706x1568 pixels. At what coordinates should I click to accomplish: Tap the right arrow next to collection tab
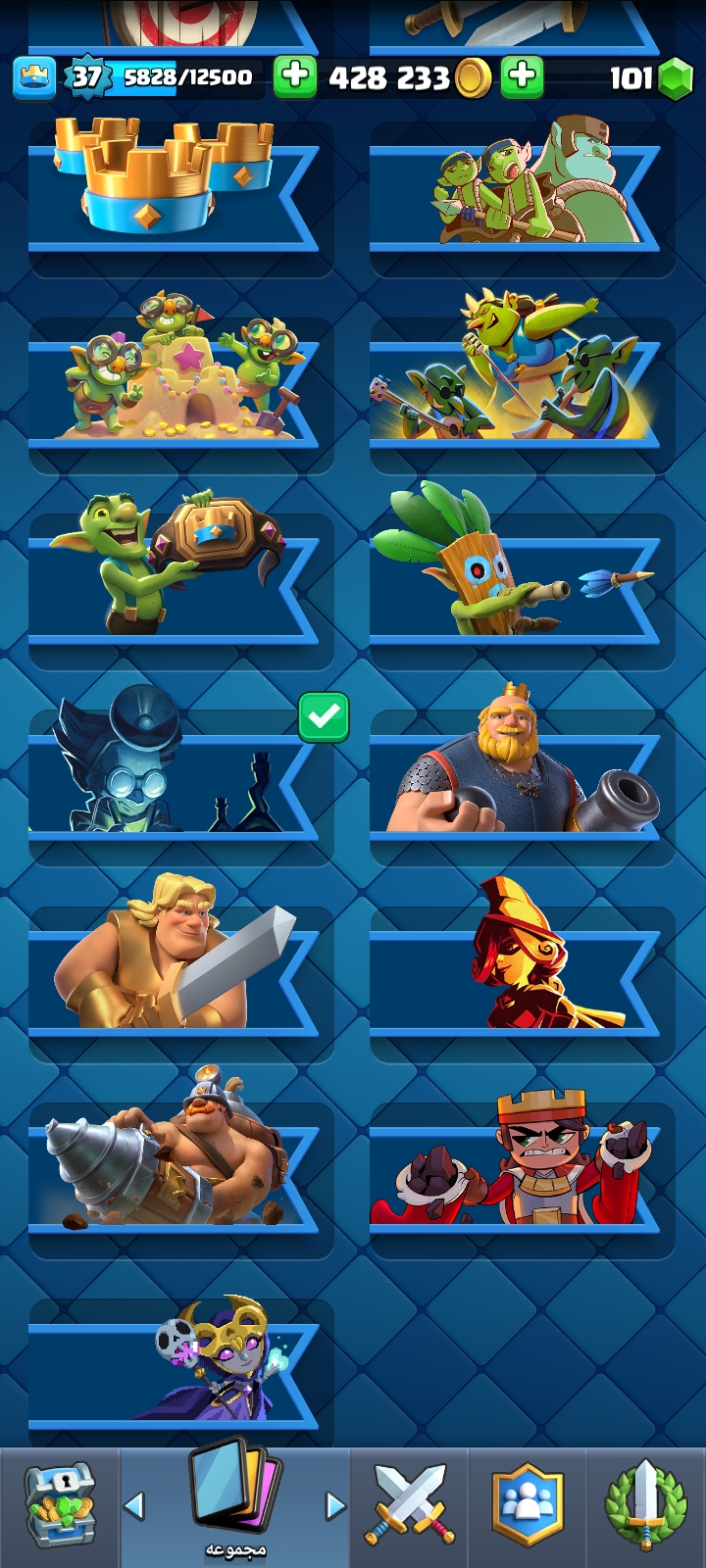coord(335,1505)
